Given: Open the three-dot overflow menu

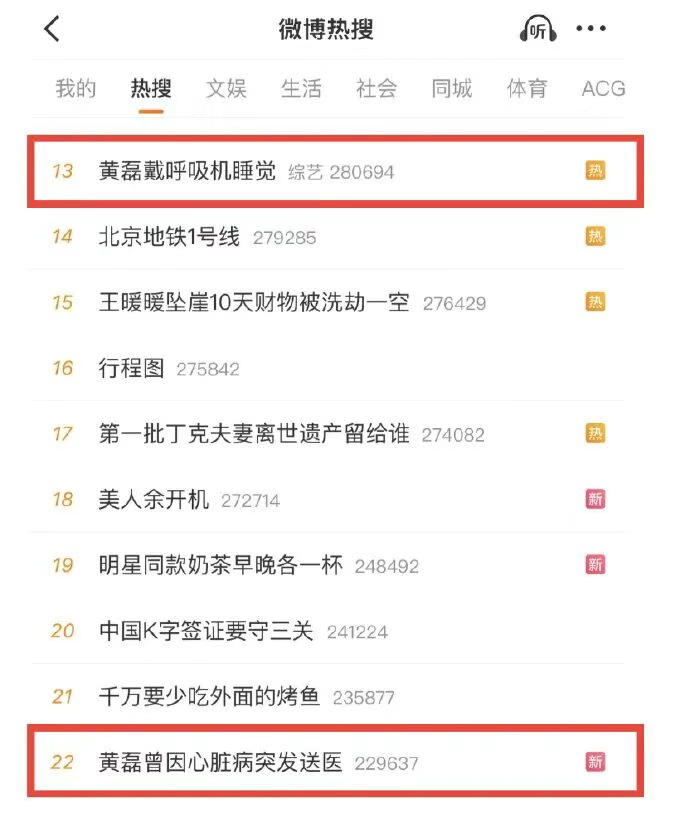Looking at the screenshot, I should click(591, 30).
